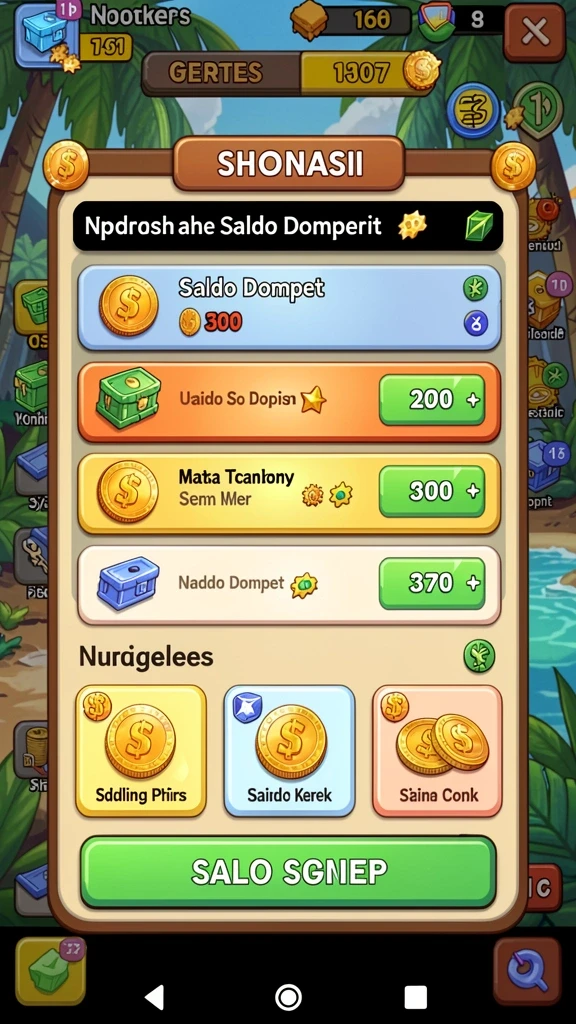Go back with the system back button
Screen dimensions: 576x1024
coord(154,997)
